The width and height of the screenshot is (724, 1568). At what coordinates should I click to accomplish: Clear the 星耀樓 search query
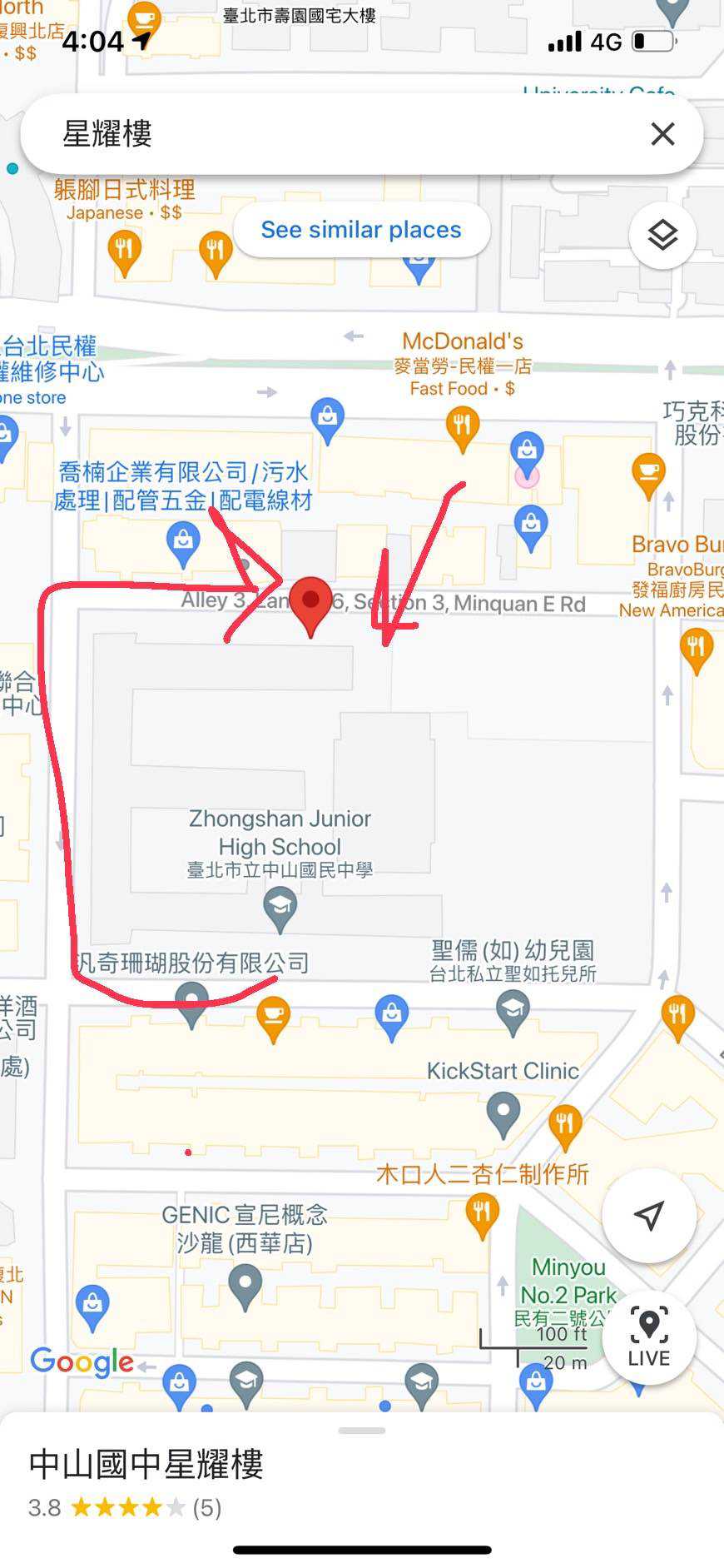[662, 134]
